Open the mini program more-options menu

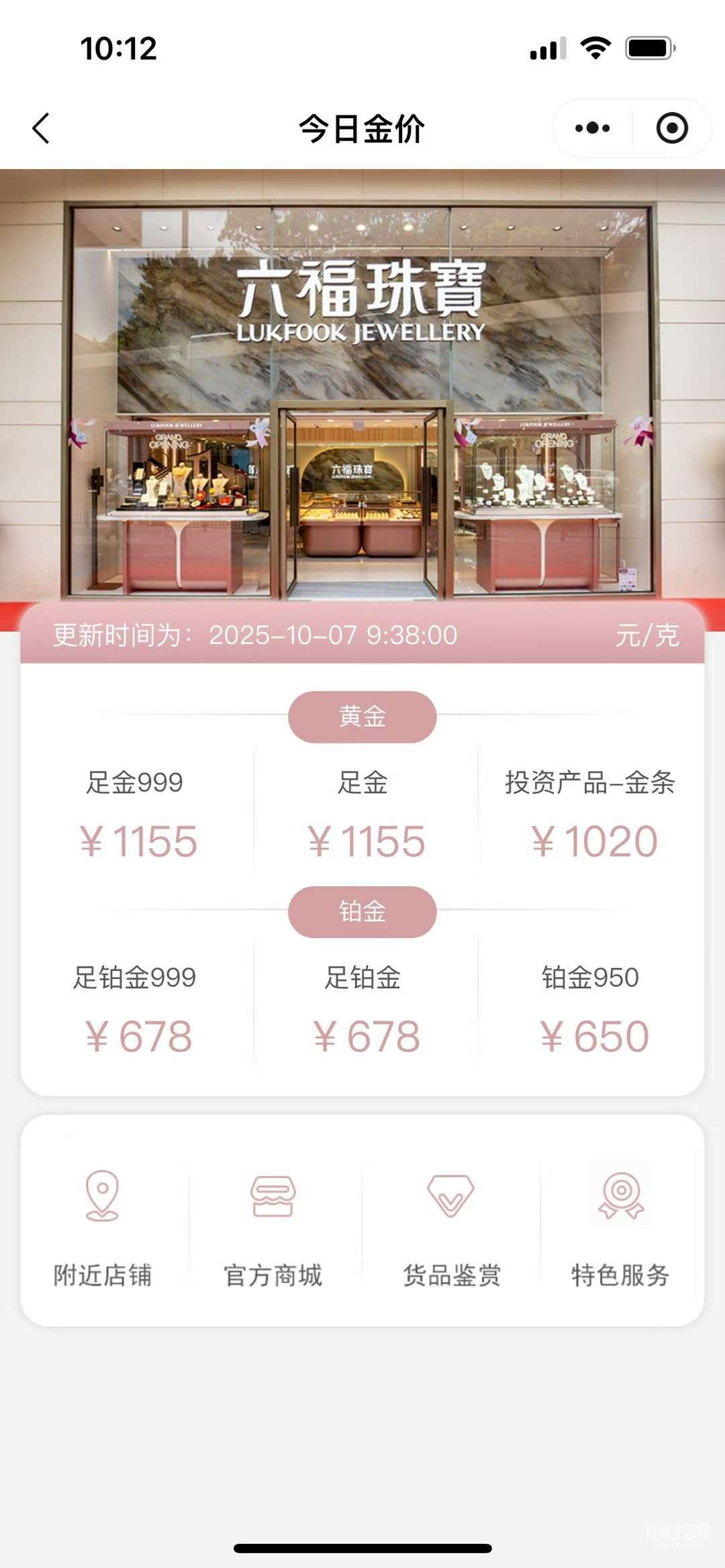593,128
